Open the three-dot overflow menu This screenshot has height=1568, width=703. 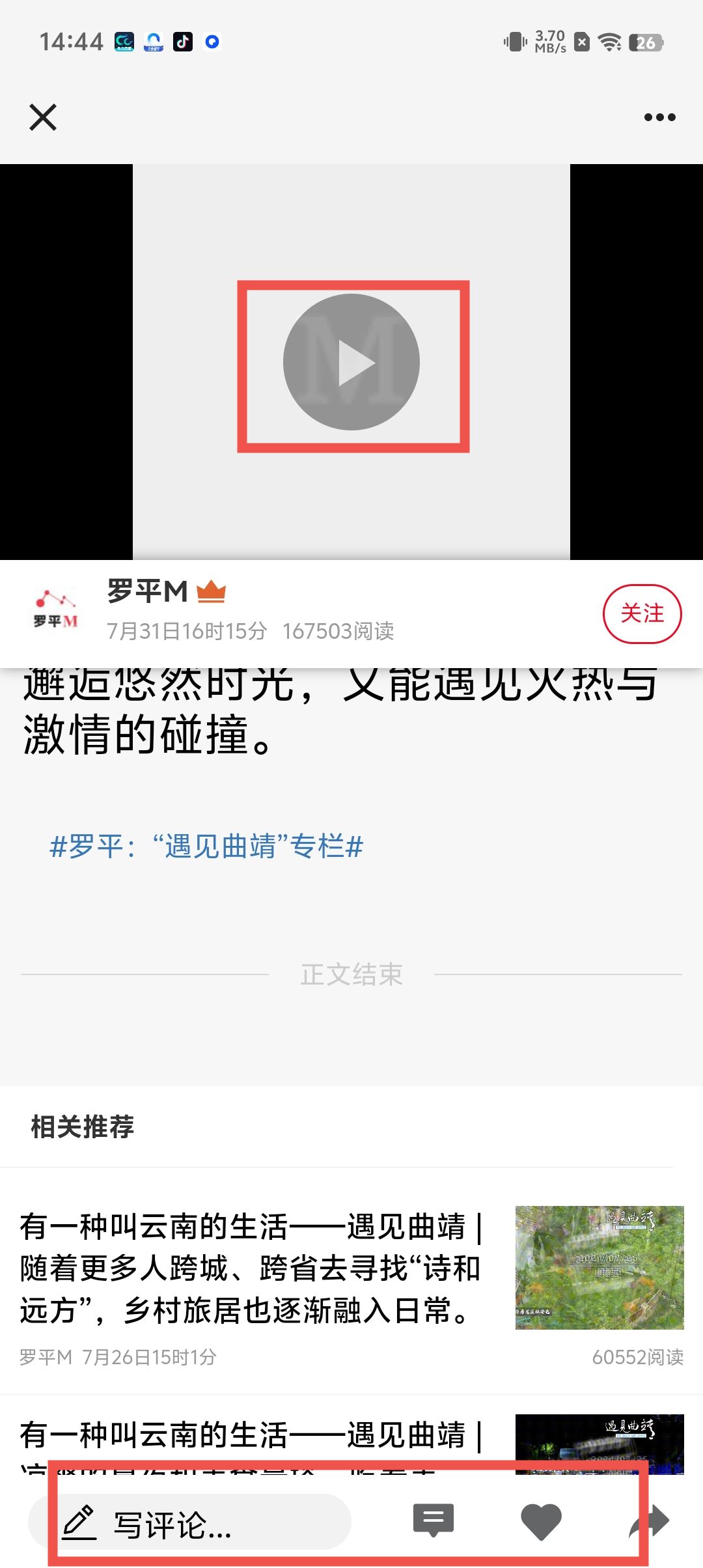coord(659,117)
